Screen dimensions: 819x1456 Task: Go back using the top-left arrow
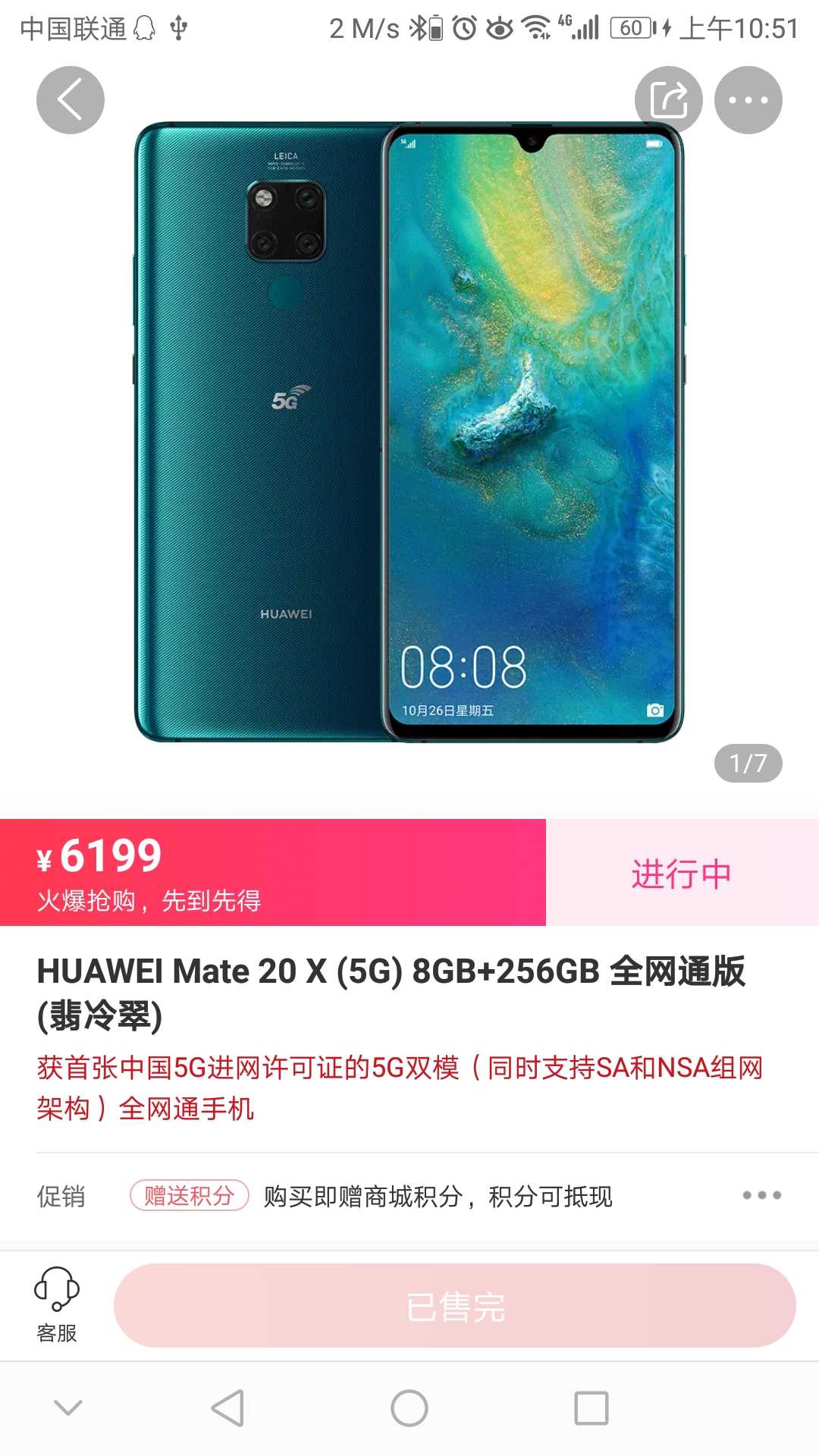coord(70,100)
